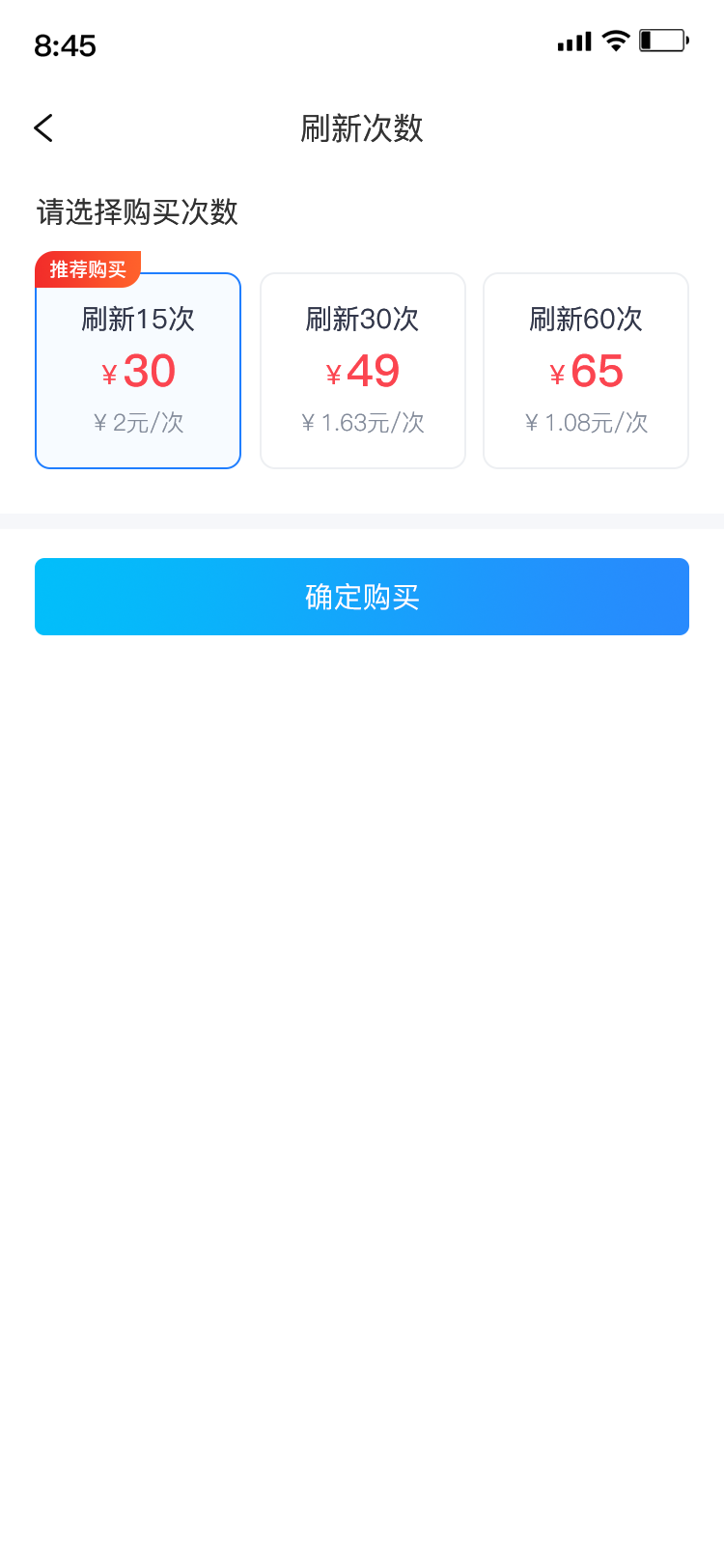Tap the ¥1.08元/次 unit price text
Image resolution: width=724 pixels, height=1568 pixels.
585,422
